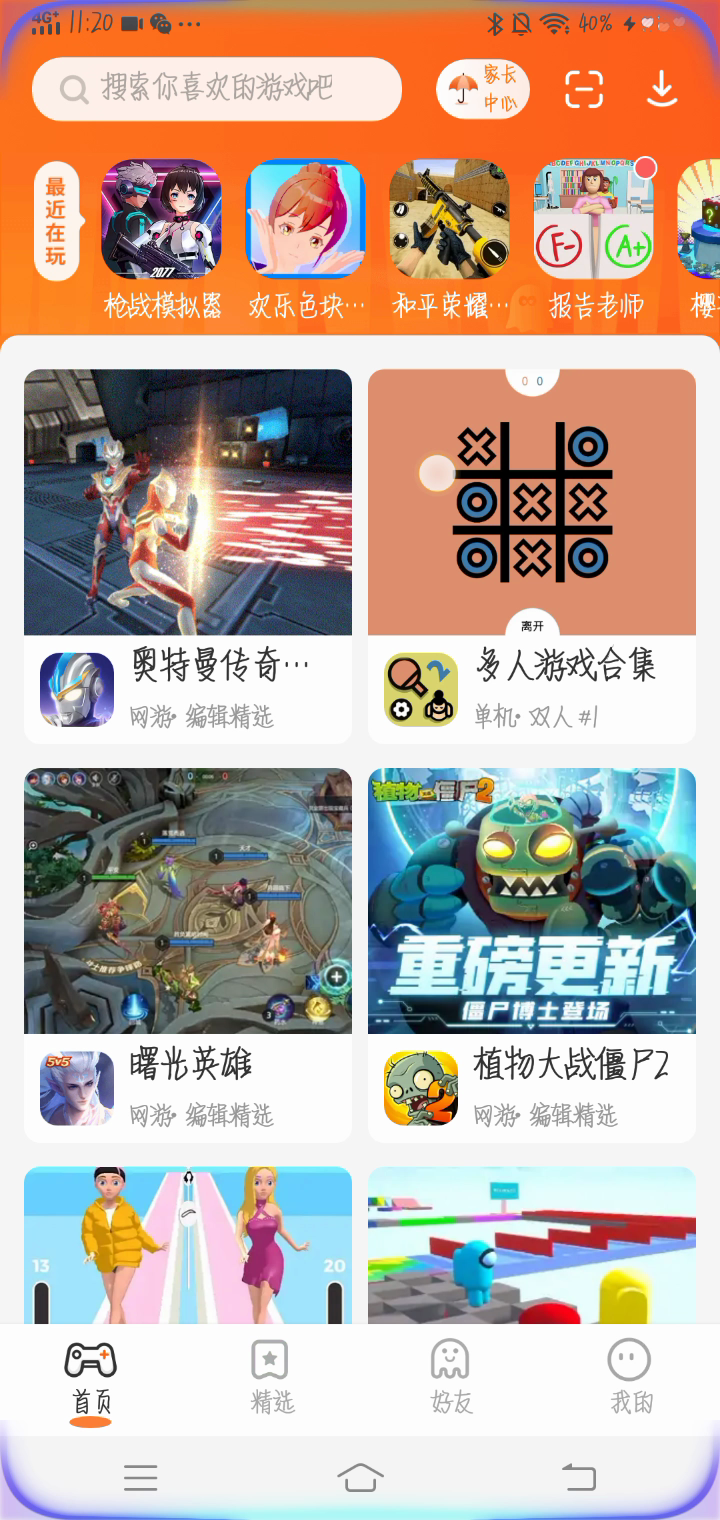
Task: Switch to the 精选 tab
Action: [x=271, y=1377]
